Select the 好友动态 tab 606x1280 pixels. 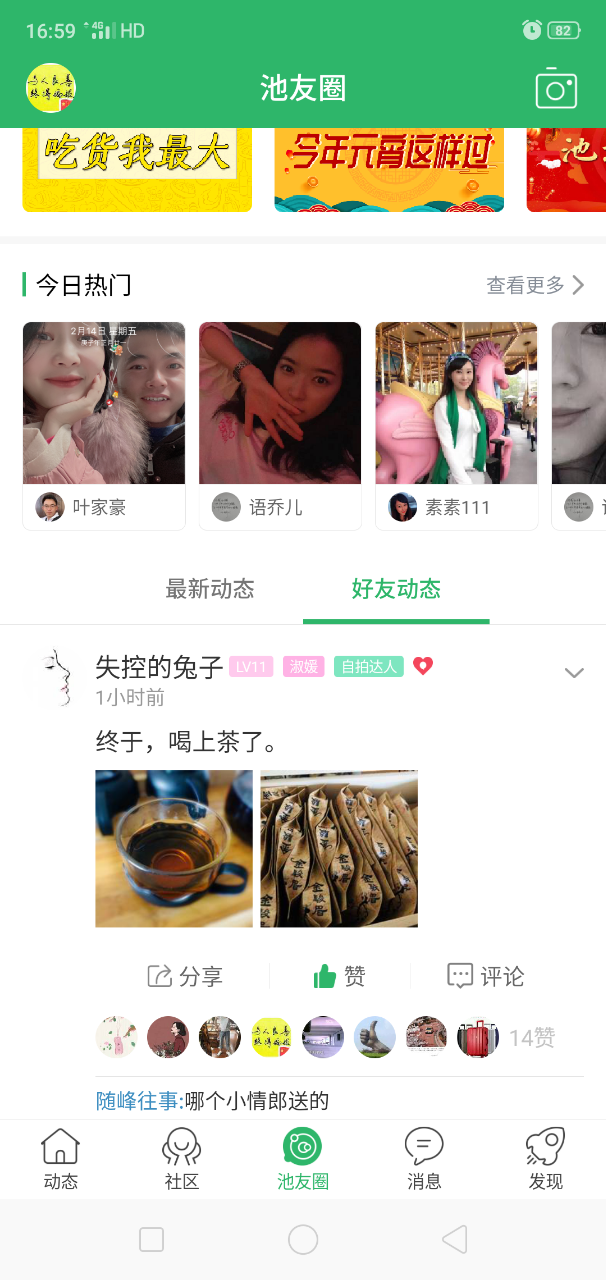tap(396, 589)
